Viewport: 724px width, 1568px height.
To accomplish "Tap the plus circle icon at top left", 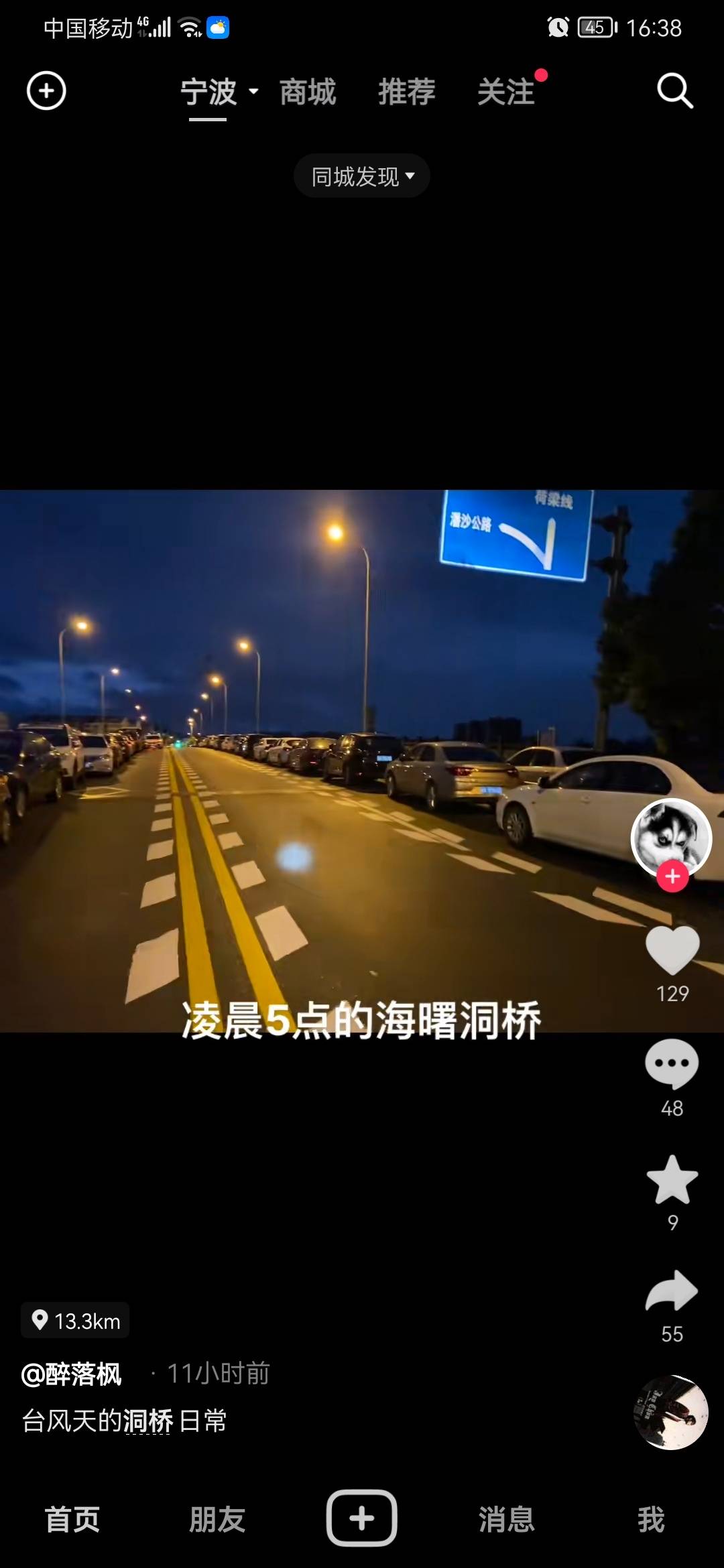I will coord(46,90).
